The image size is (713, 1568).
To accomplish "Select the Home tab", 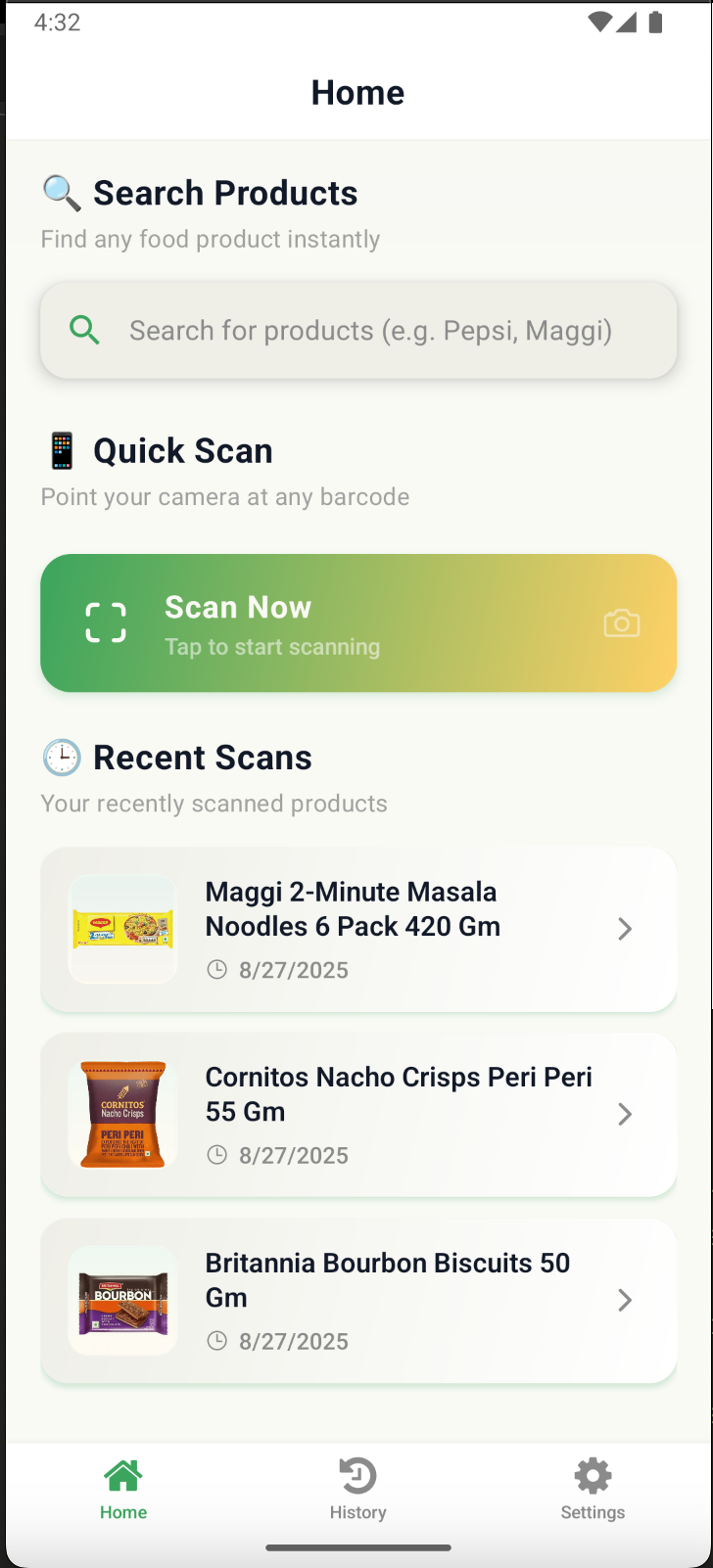I will point(123,1488).
